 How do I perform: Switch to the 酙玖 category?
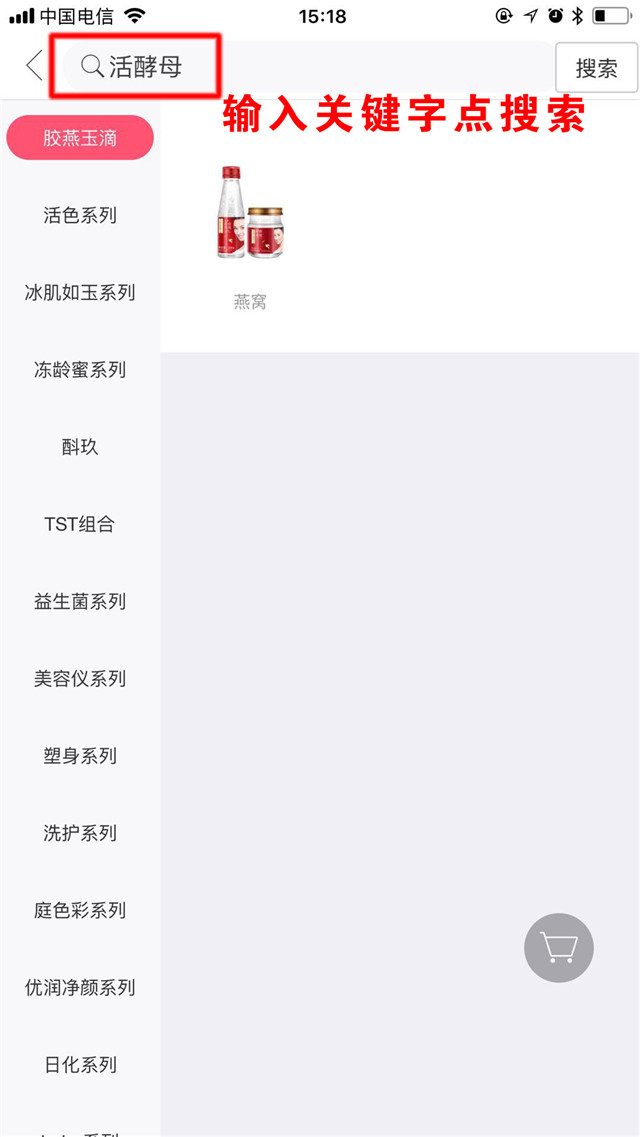click(80, 447)
